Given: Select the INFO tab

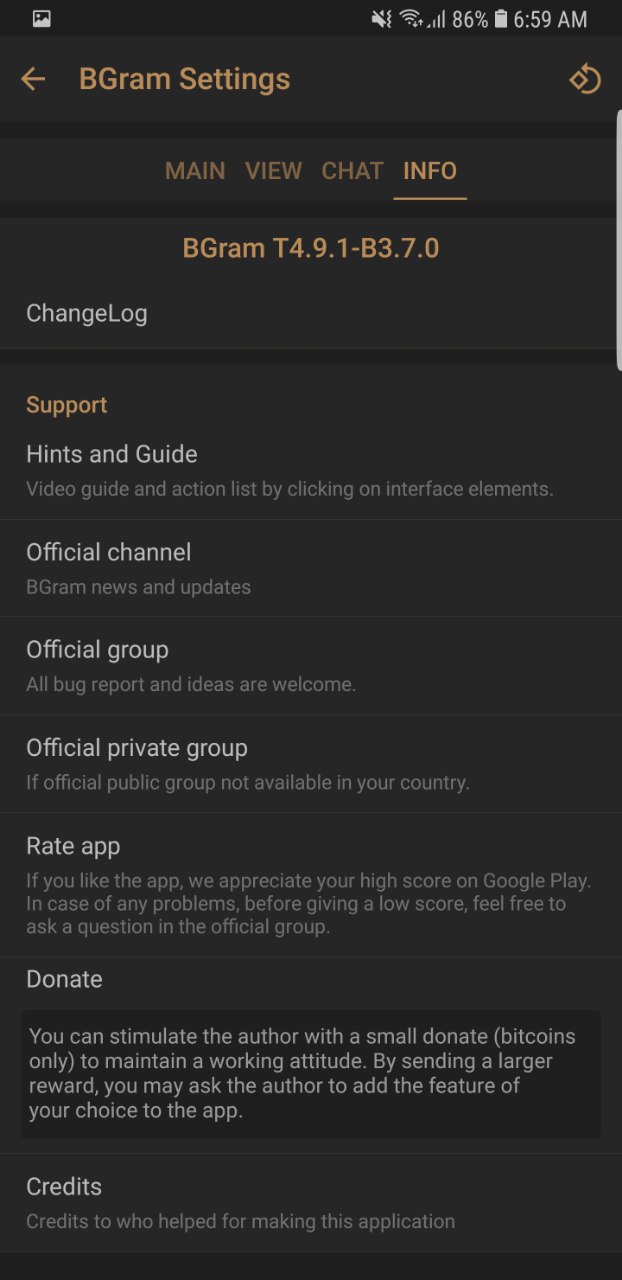Looking at the screenshot, I should pos(430,171).
